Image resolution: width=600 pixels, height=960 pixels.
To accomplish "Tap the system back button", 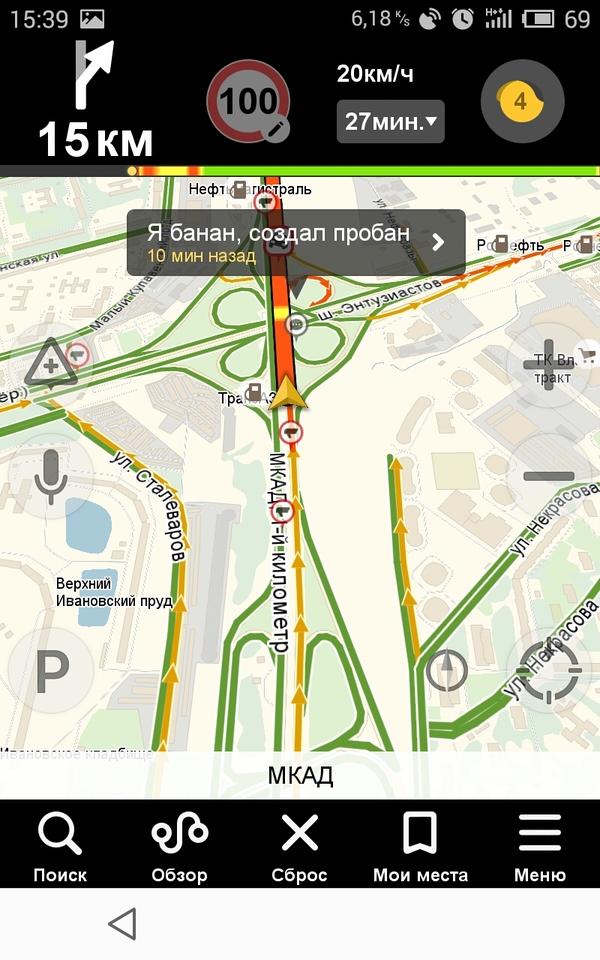I will [x=122, y=923].
